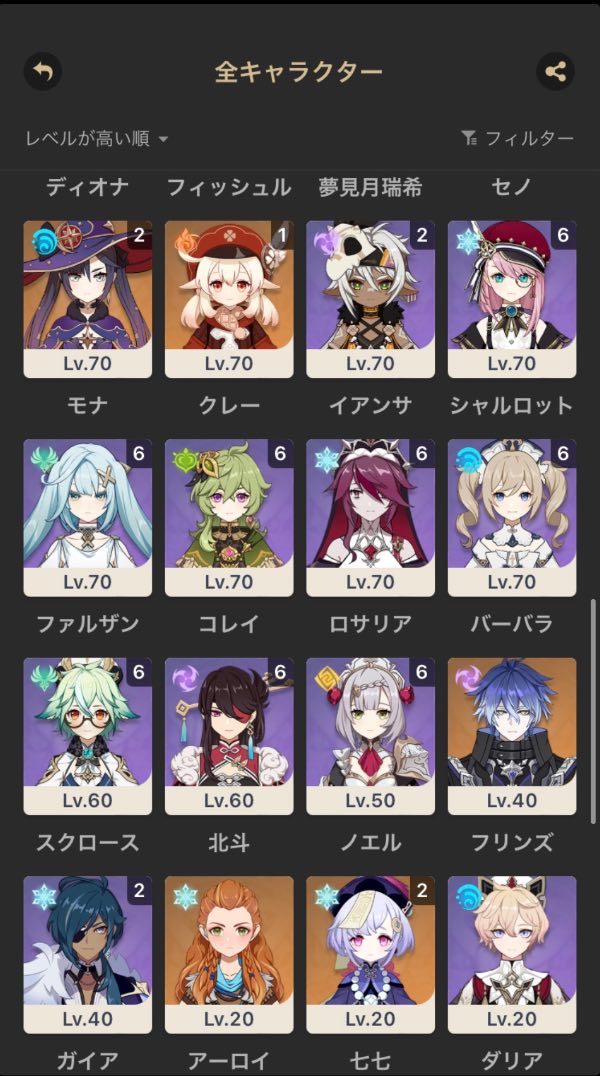Open スクロース character card
Viewport: 600px width, 1076px height.
pyautogui.click(x=88, y=735)
